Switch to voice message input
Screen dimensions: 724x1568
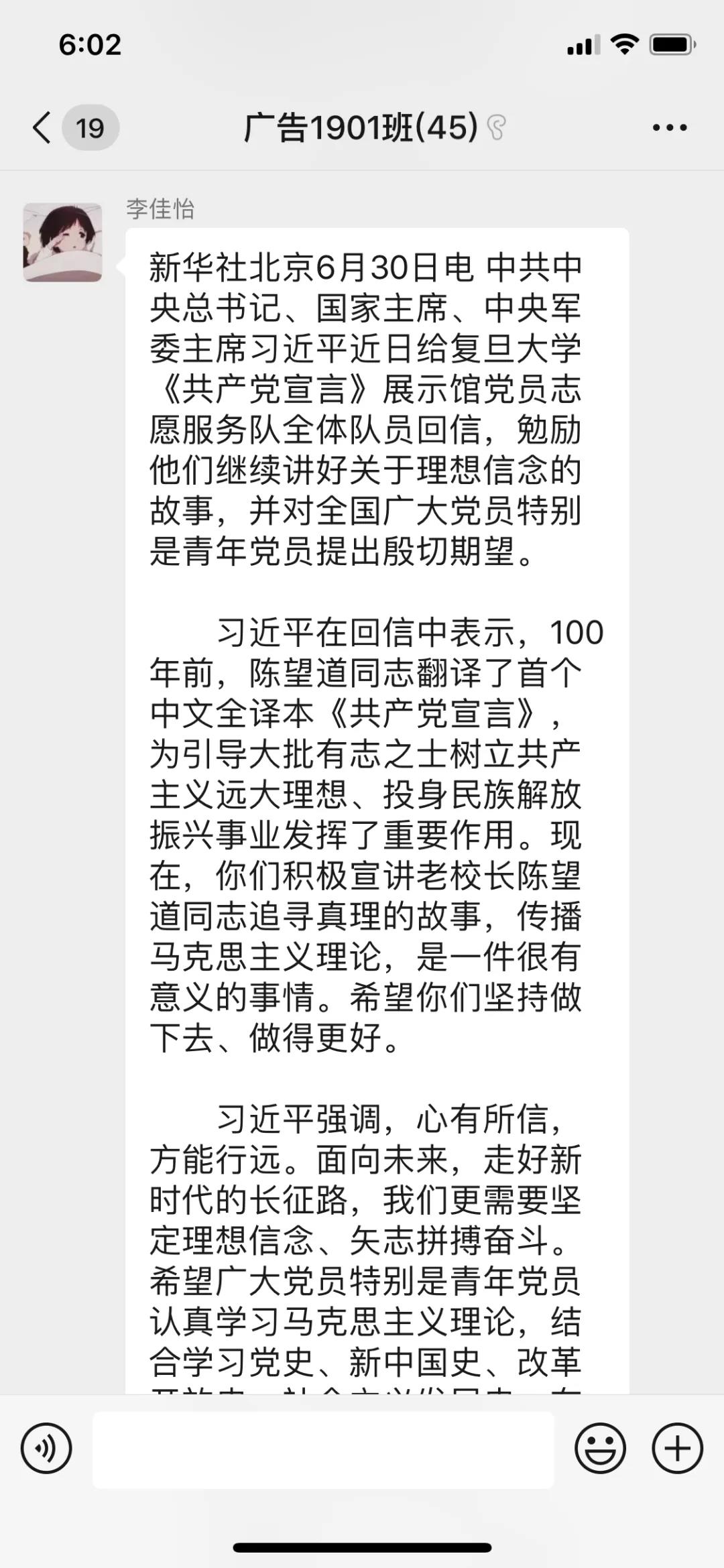[46, 1448]
